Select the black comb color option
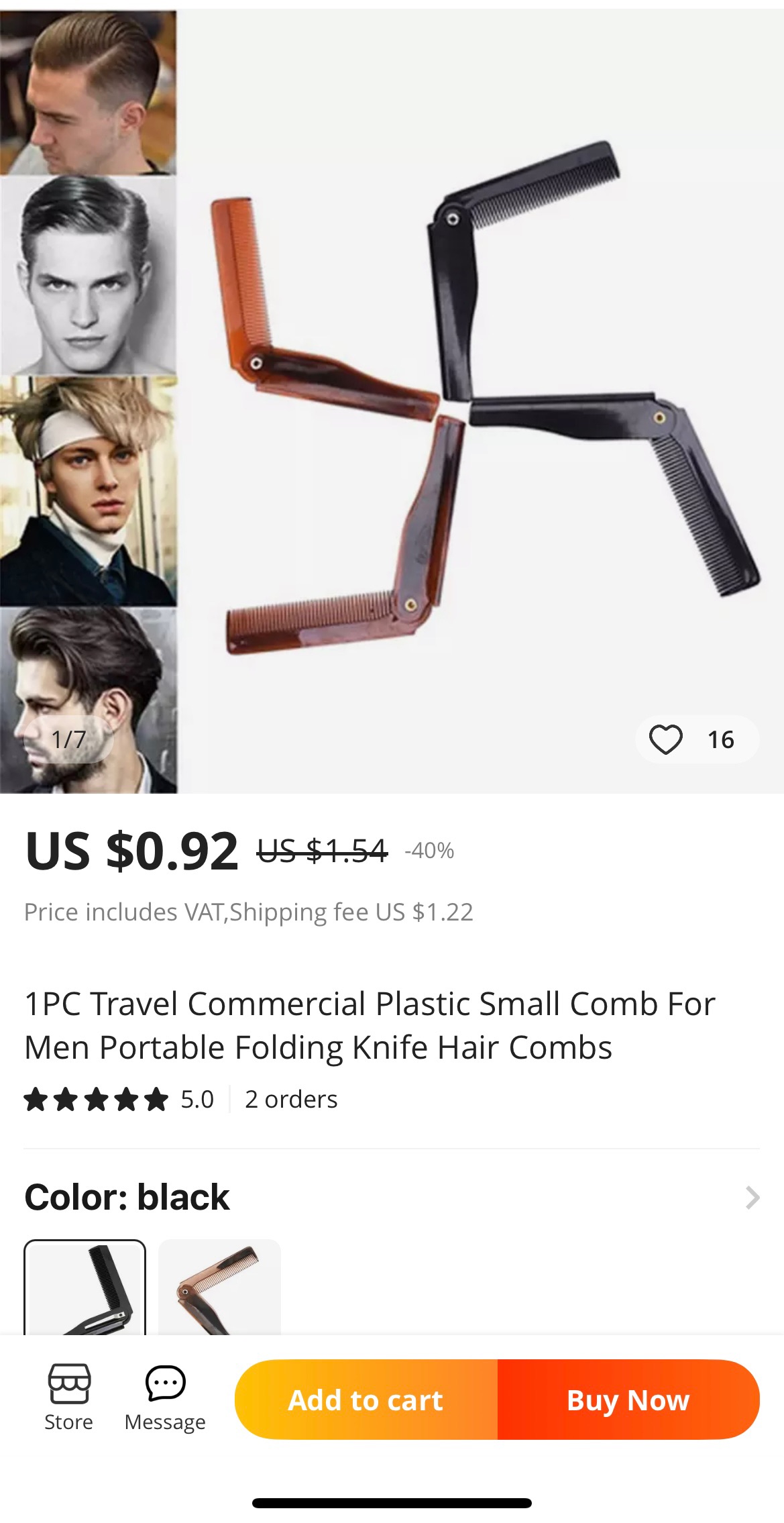The height and width of the screenshot is (1523, 784). point(85,1288)
